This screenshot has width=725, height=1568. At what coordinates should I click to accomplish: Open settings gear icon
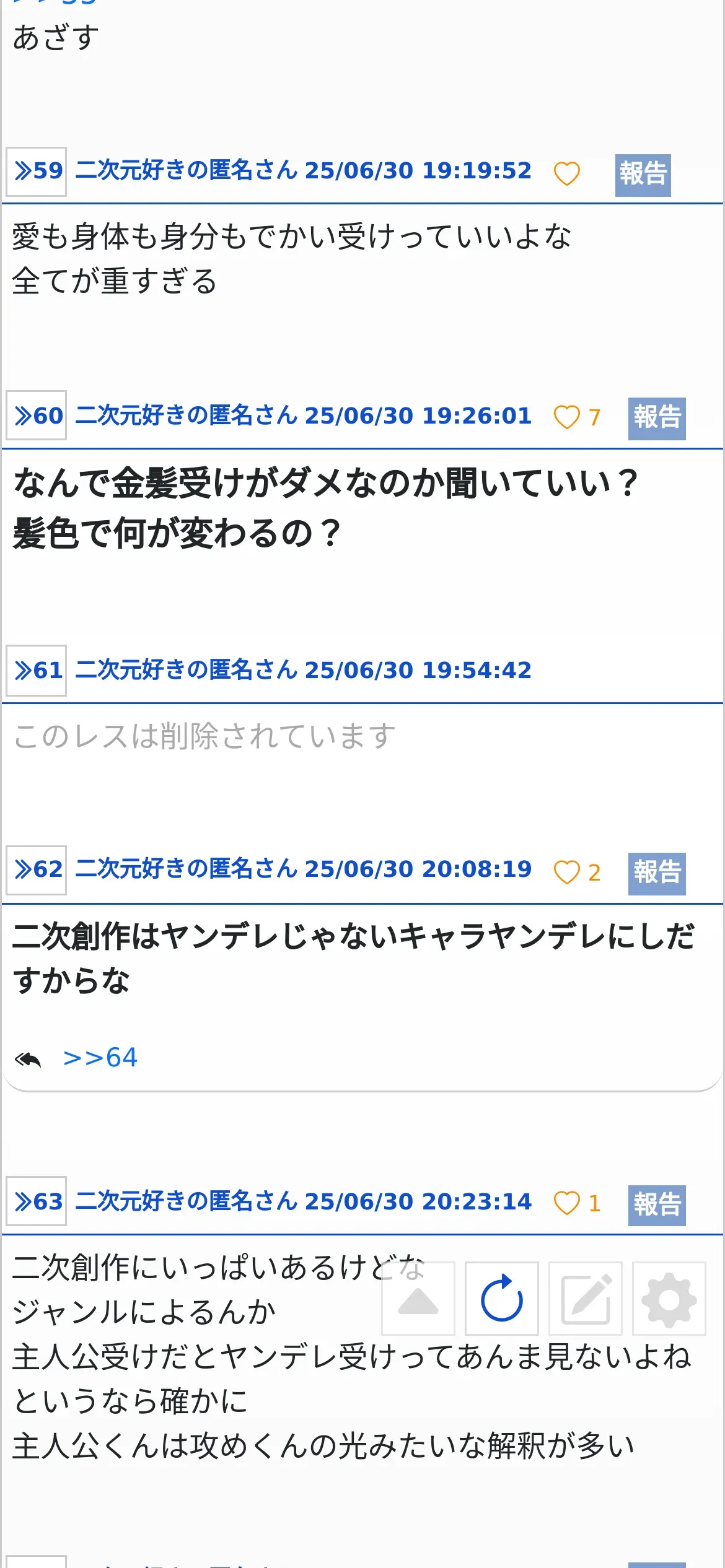669,1298
